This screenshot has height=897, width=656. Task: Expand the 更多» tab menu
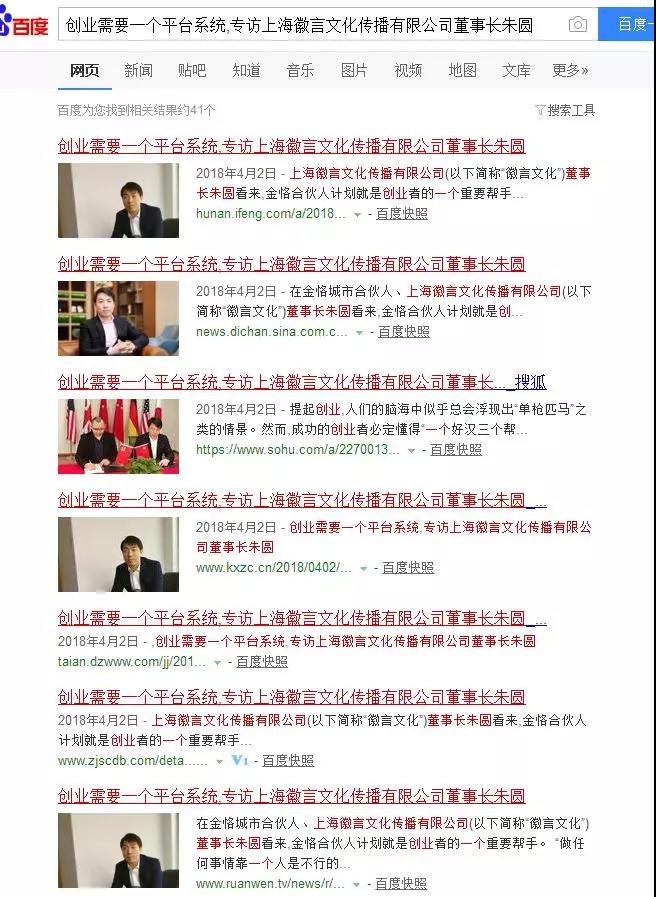pos(570,70)
